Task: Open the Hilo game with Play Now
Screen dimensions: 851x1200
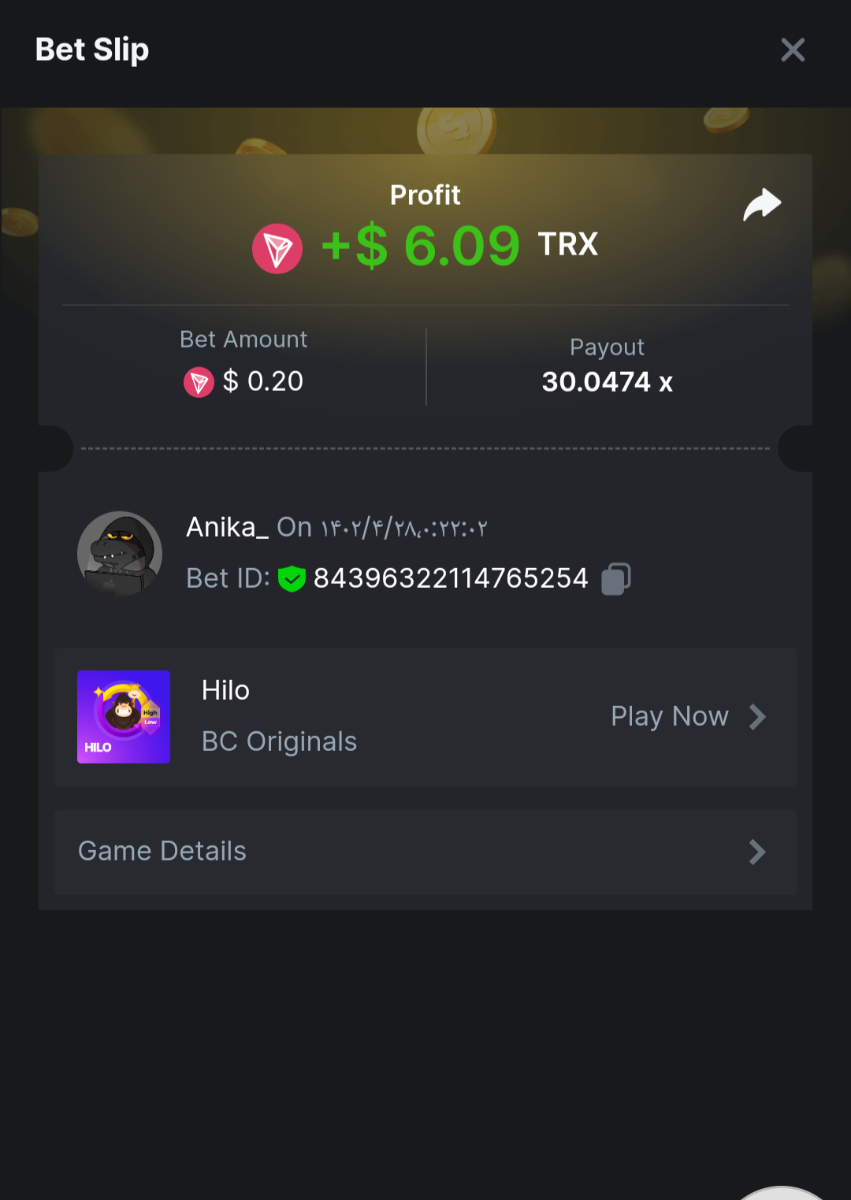Action: point(688,717)
